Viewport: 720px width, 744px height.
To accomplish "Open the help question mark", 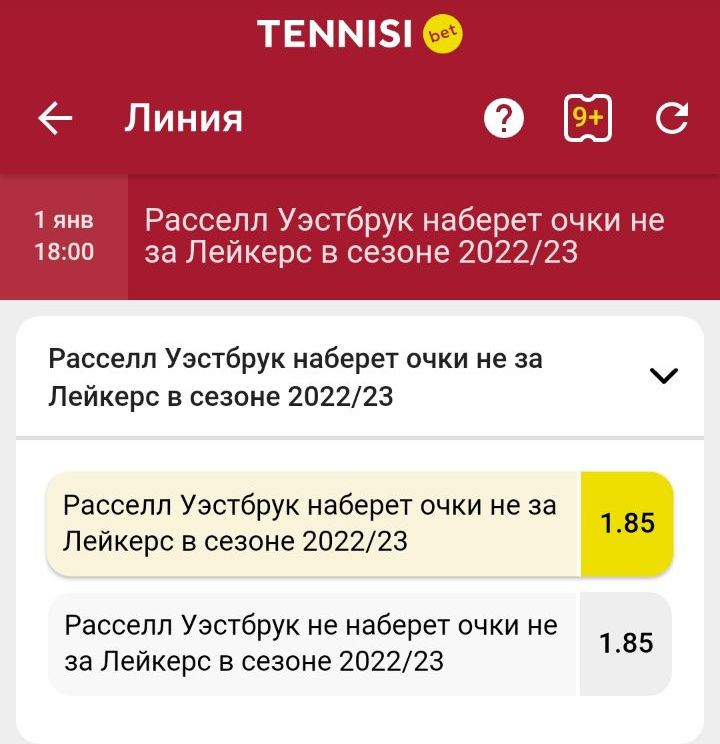I will (x=504, y=120).
